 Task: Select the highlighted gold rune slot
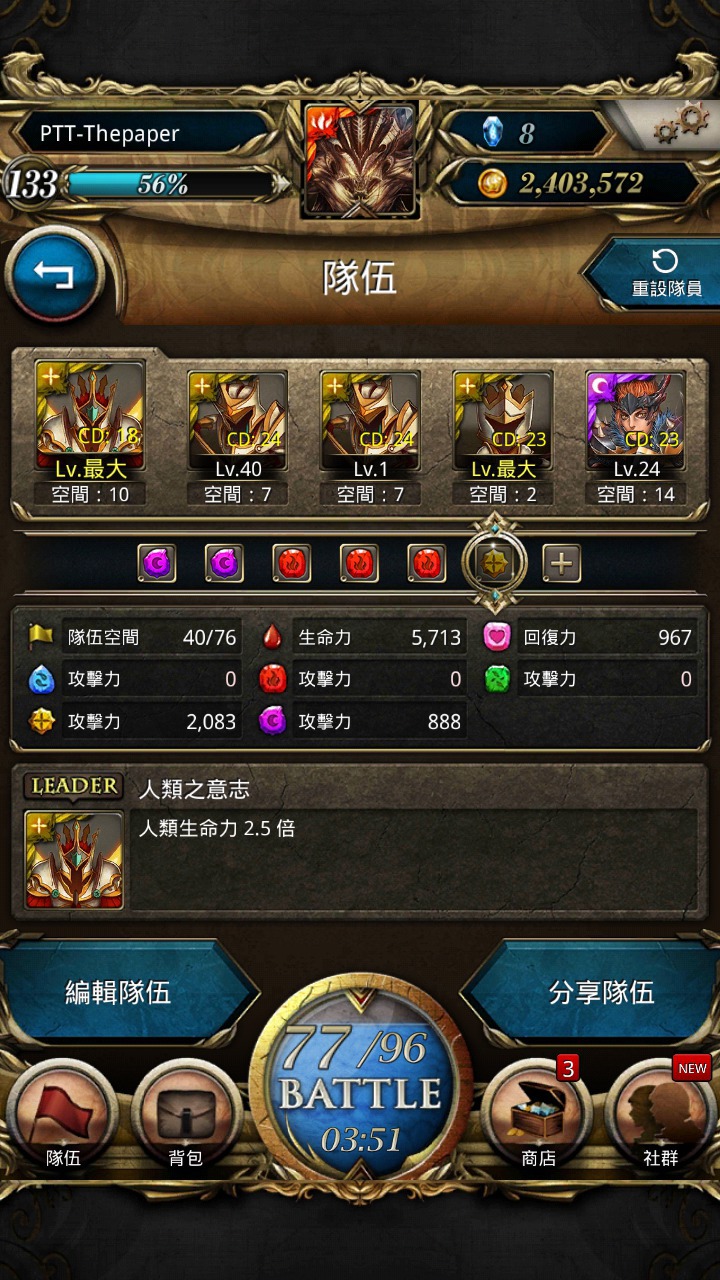[x=494, y=564]
